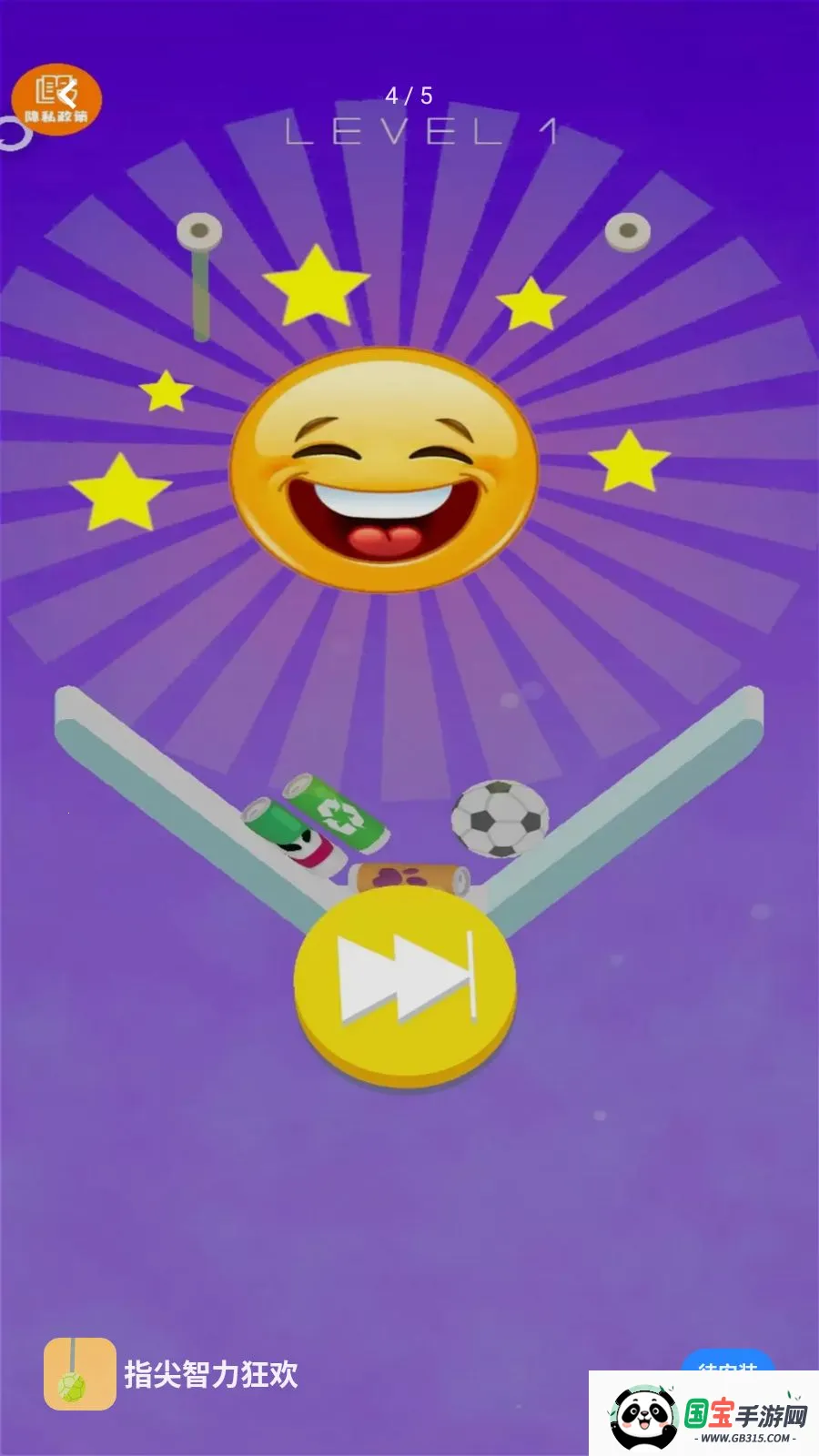Open the 隐私政策 privacy policy icon
The image size is (819, 1456).
pyautogui.click(x=56, y=99)
